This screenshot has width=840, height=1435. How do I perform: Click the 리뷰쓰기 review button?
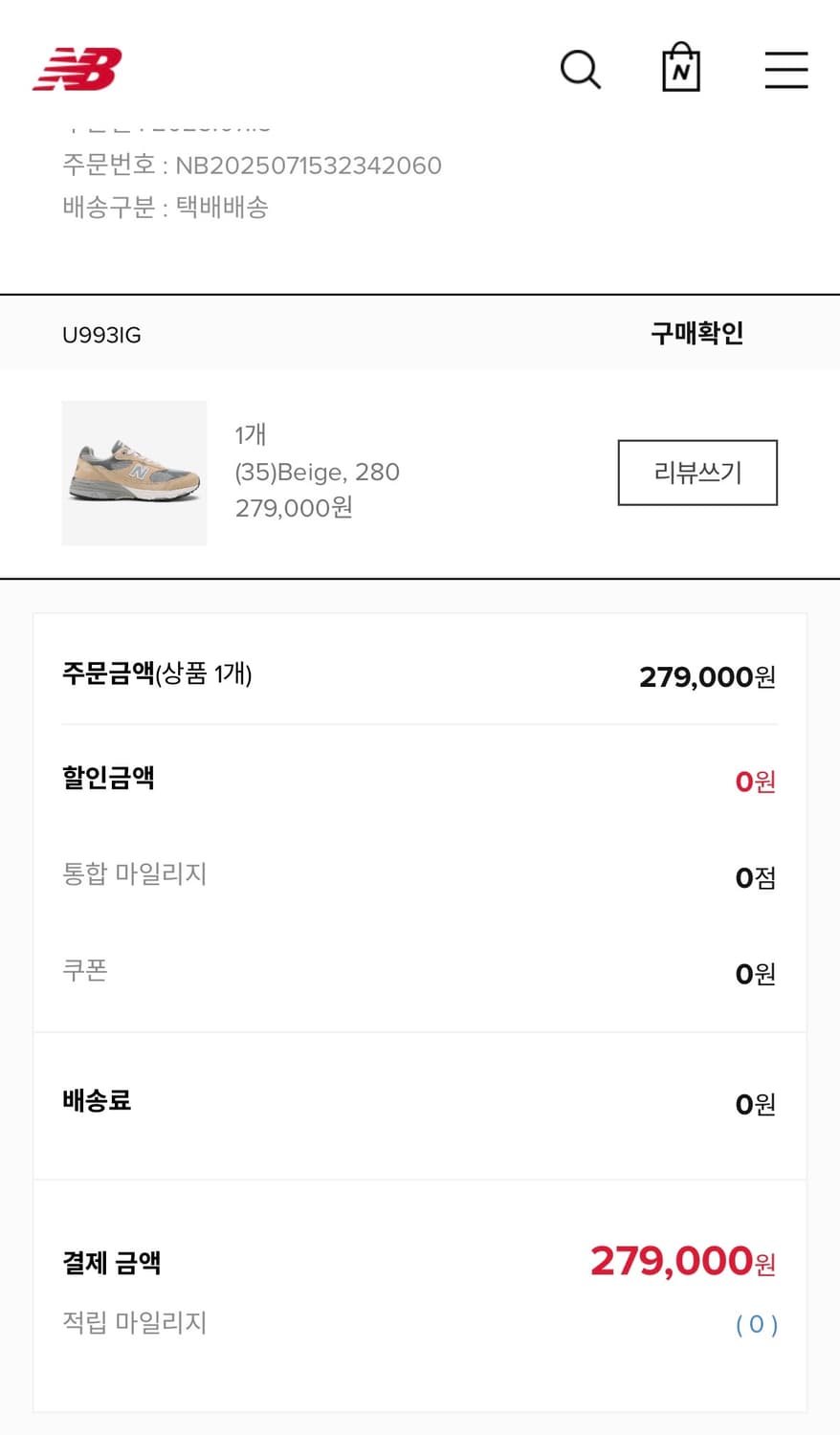tap(697, 473)
